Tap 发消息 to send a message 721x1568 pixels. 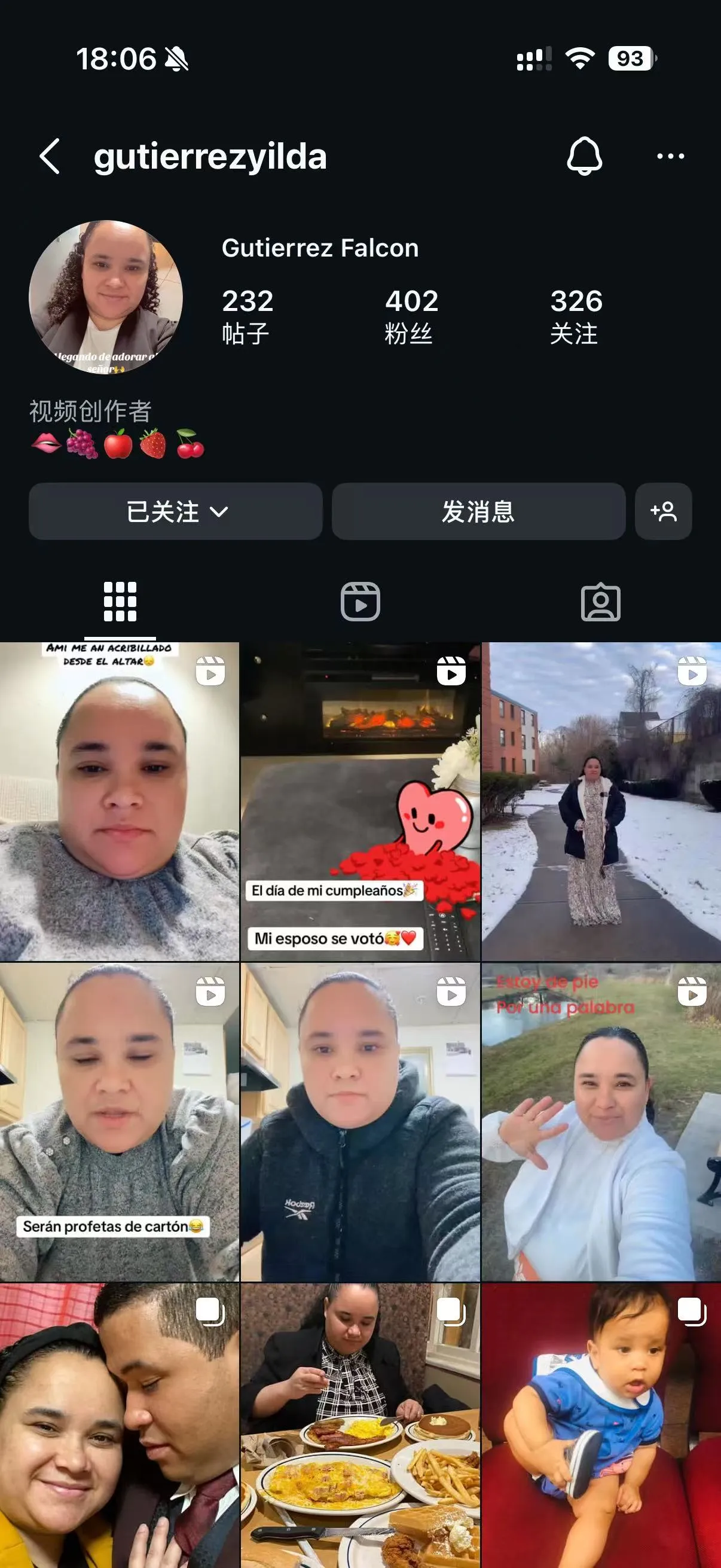coord(478,511)
